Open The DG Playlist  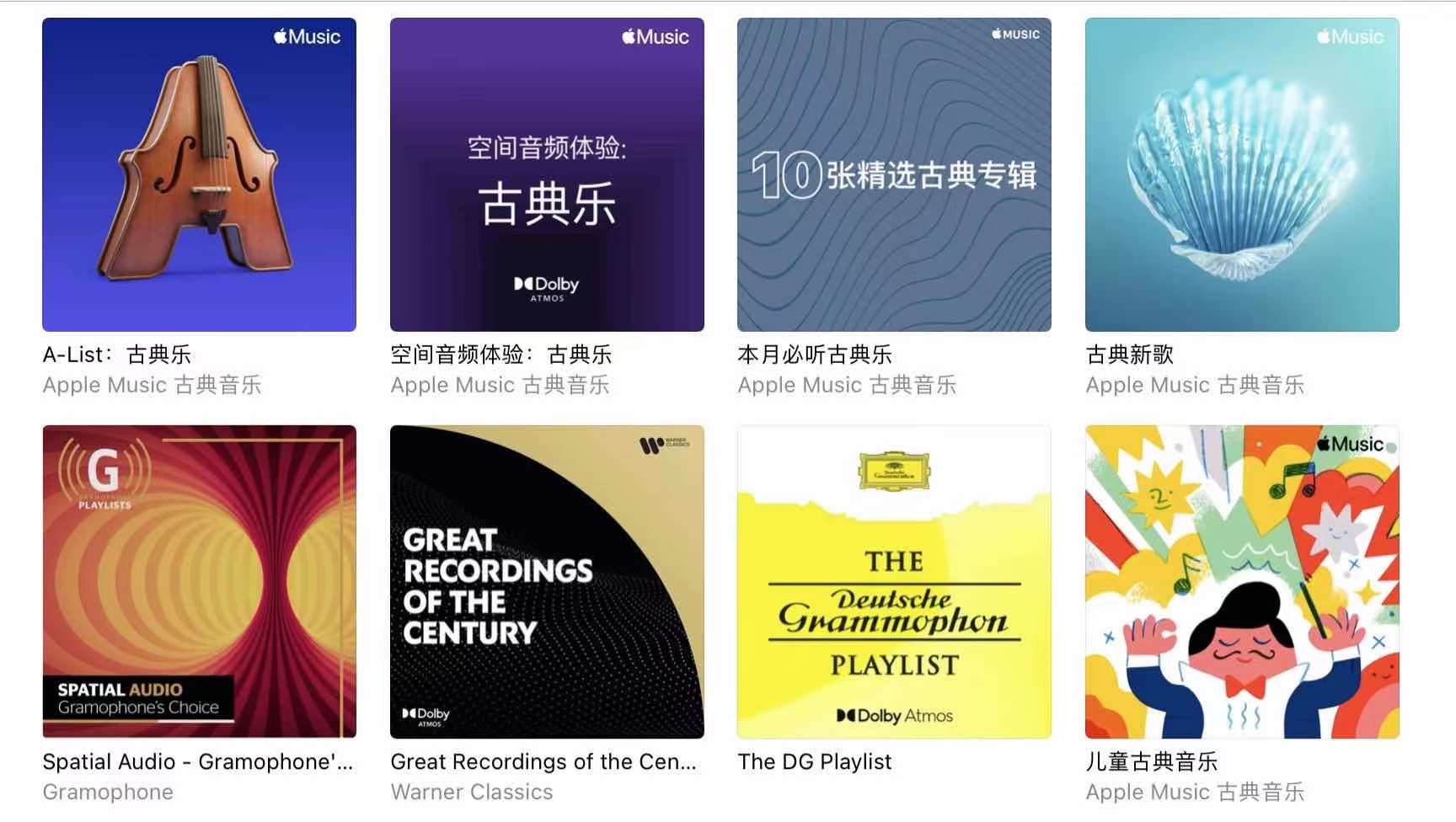(x=894, y=582)
